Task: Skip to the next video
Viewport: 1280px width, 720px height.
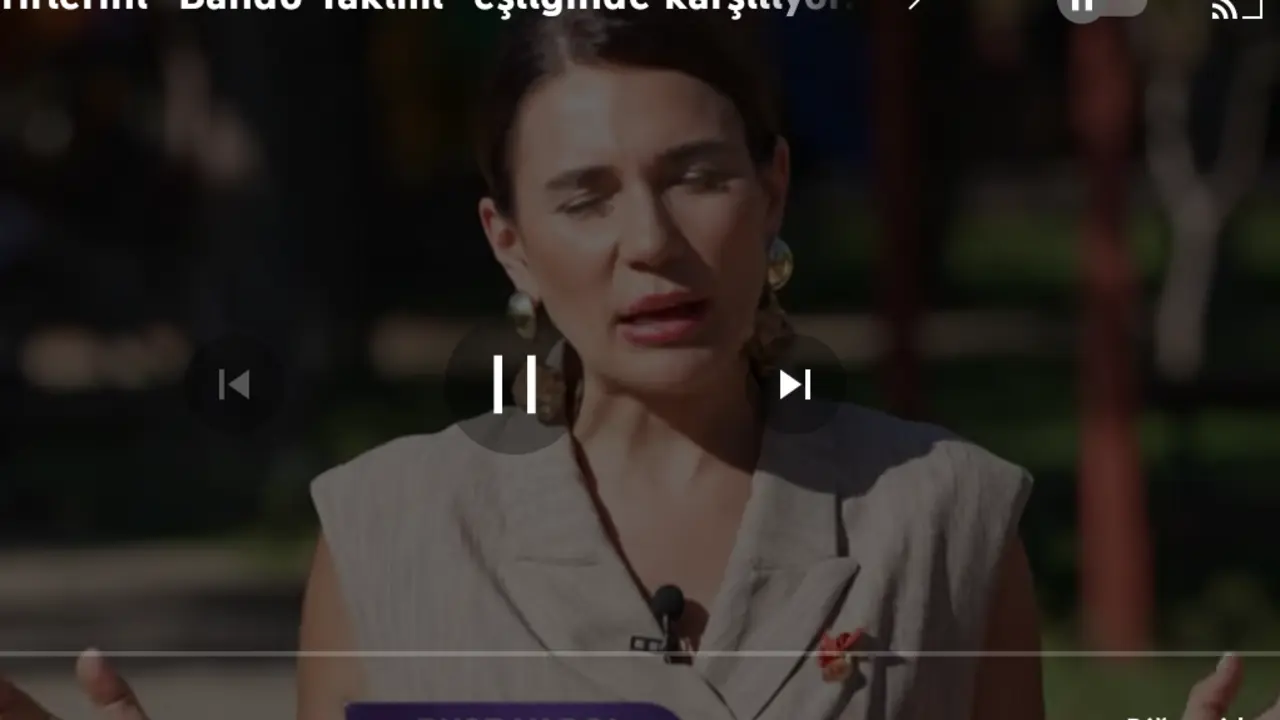Action: coord(795,384)
